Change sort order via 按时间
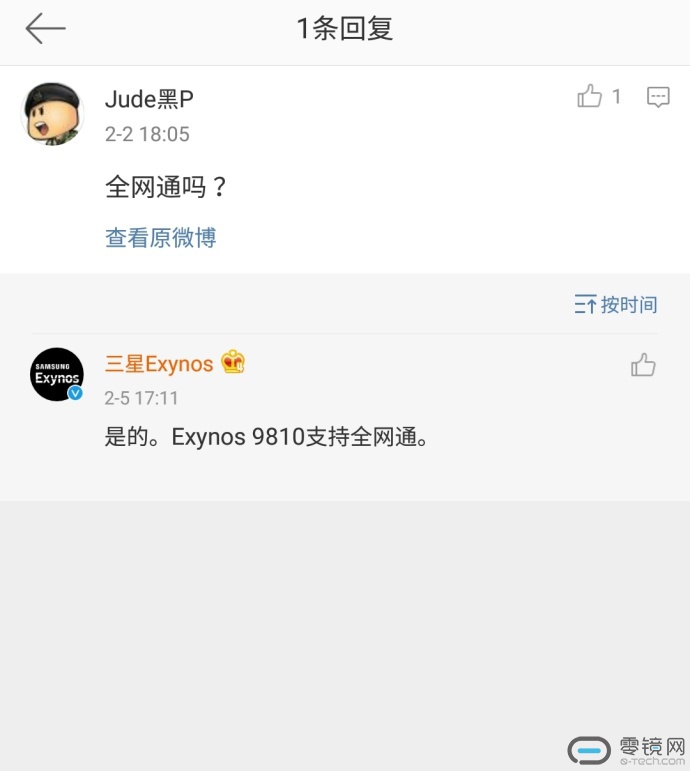This screenshot has width=690, height=771. (616, 305)
